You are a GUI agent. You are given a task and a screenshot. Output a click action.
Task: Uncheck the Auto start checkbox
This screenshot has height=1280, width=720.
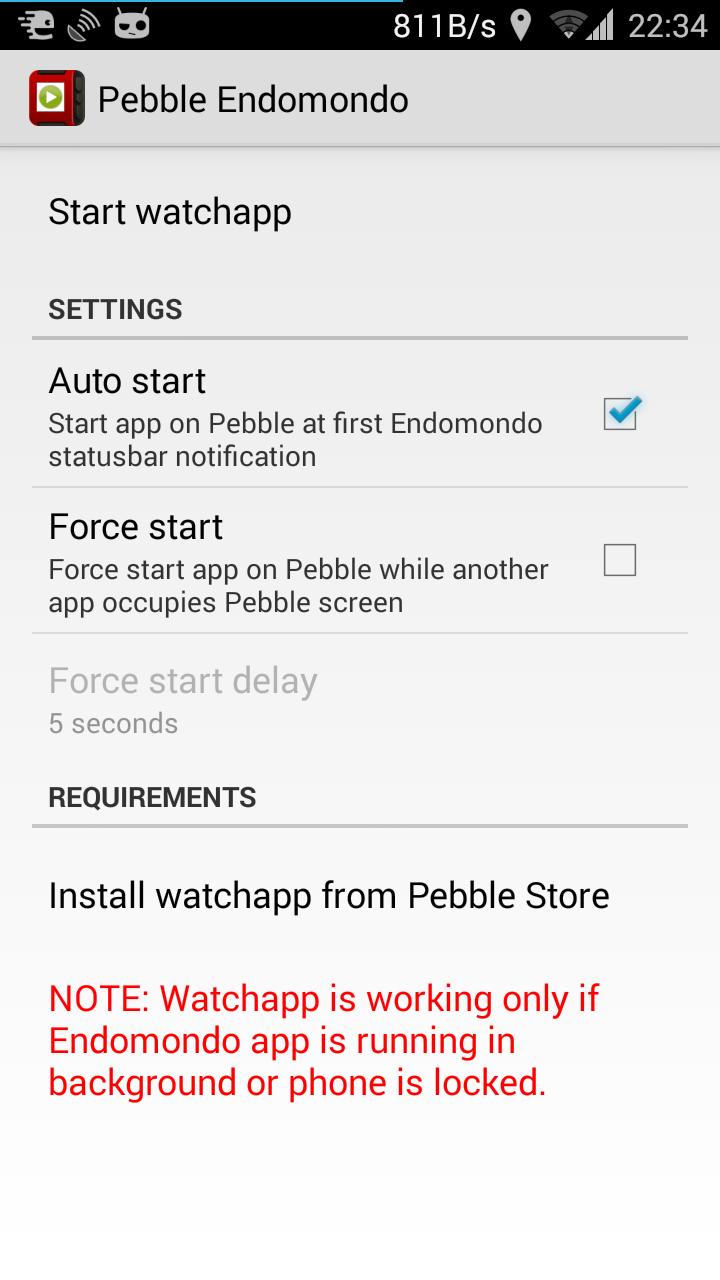click(x=619, y=413)
